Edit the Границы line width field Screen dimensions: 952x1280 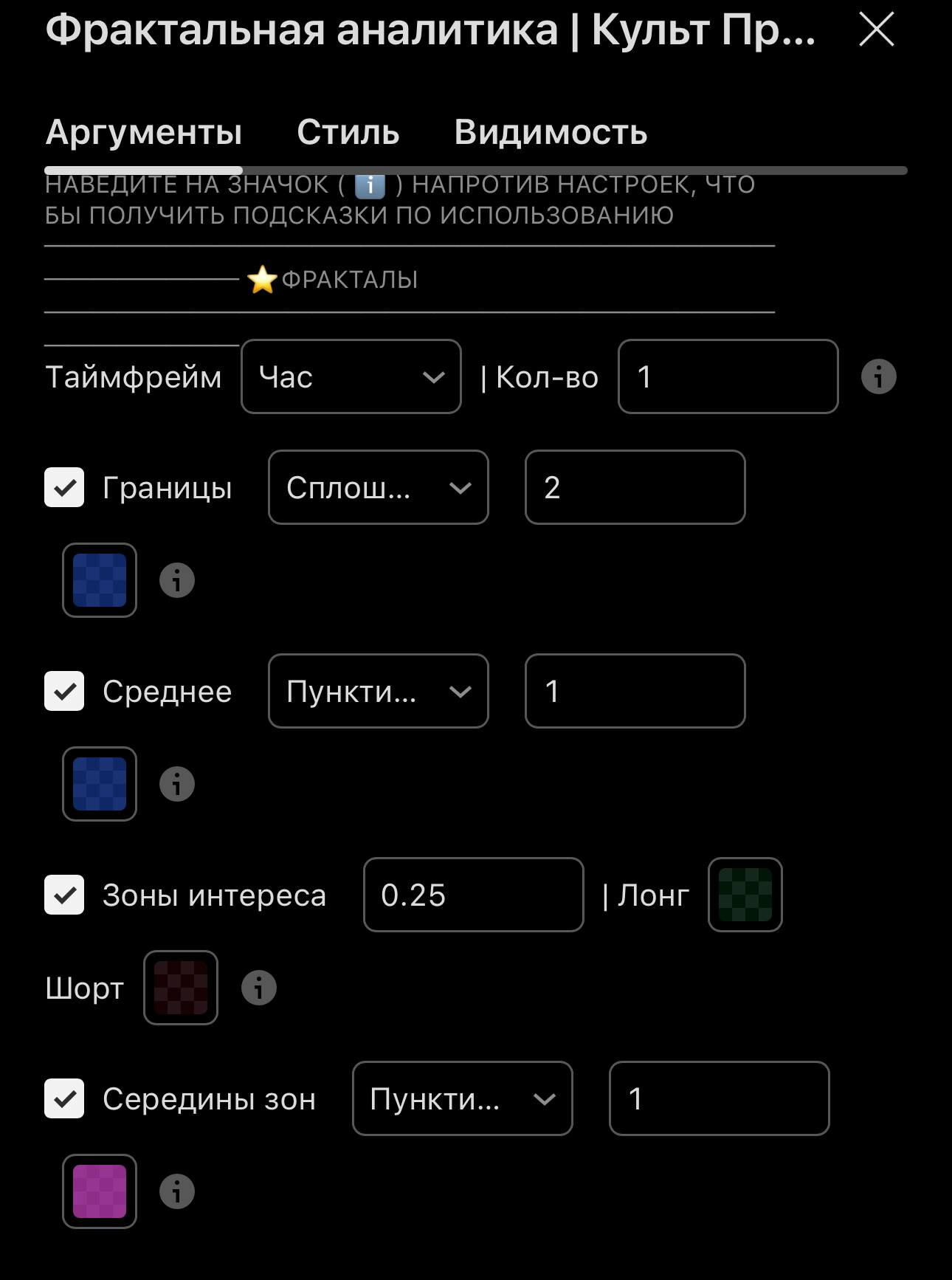point(635,488)
